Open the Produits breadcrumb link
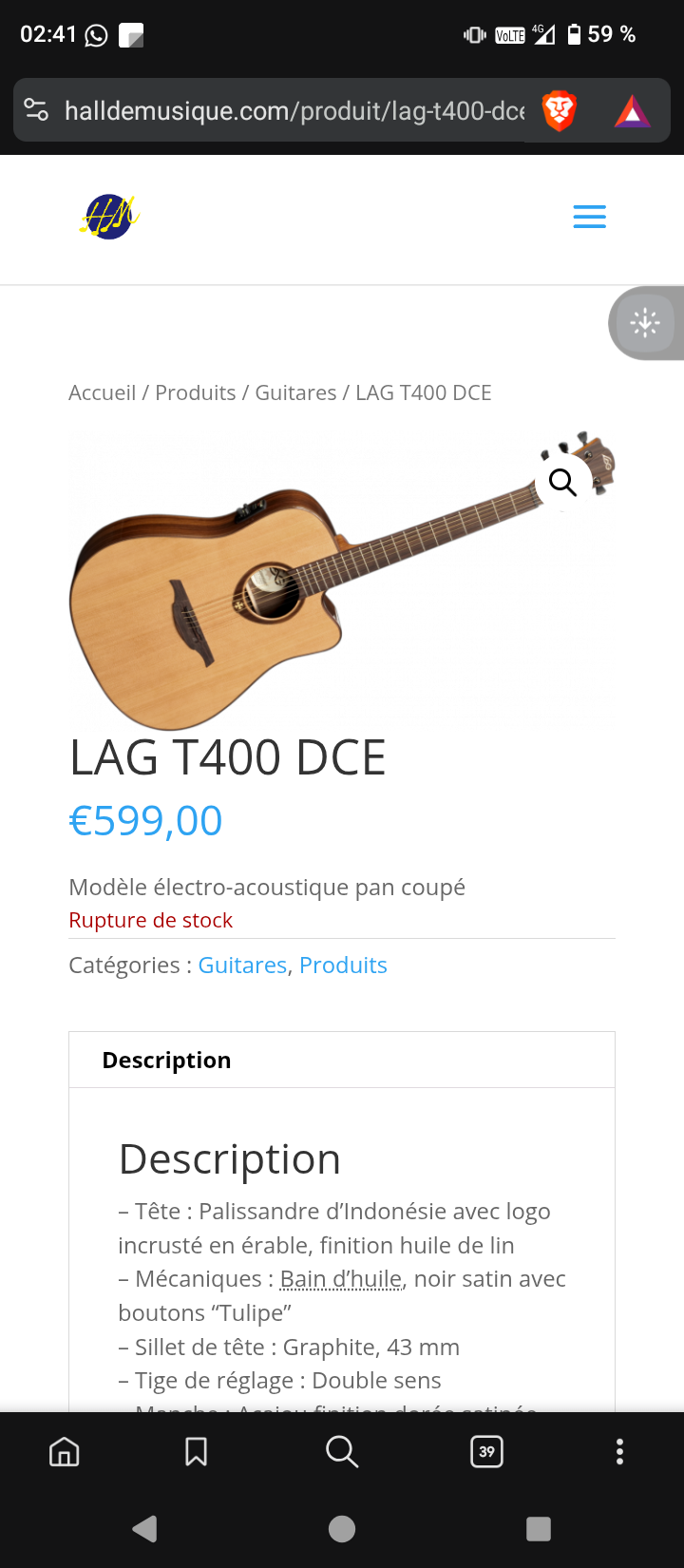This screenshot has height=1568, width=684. click(x=195, y=392)
